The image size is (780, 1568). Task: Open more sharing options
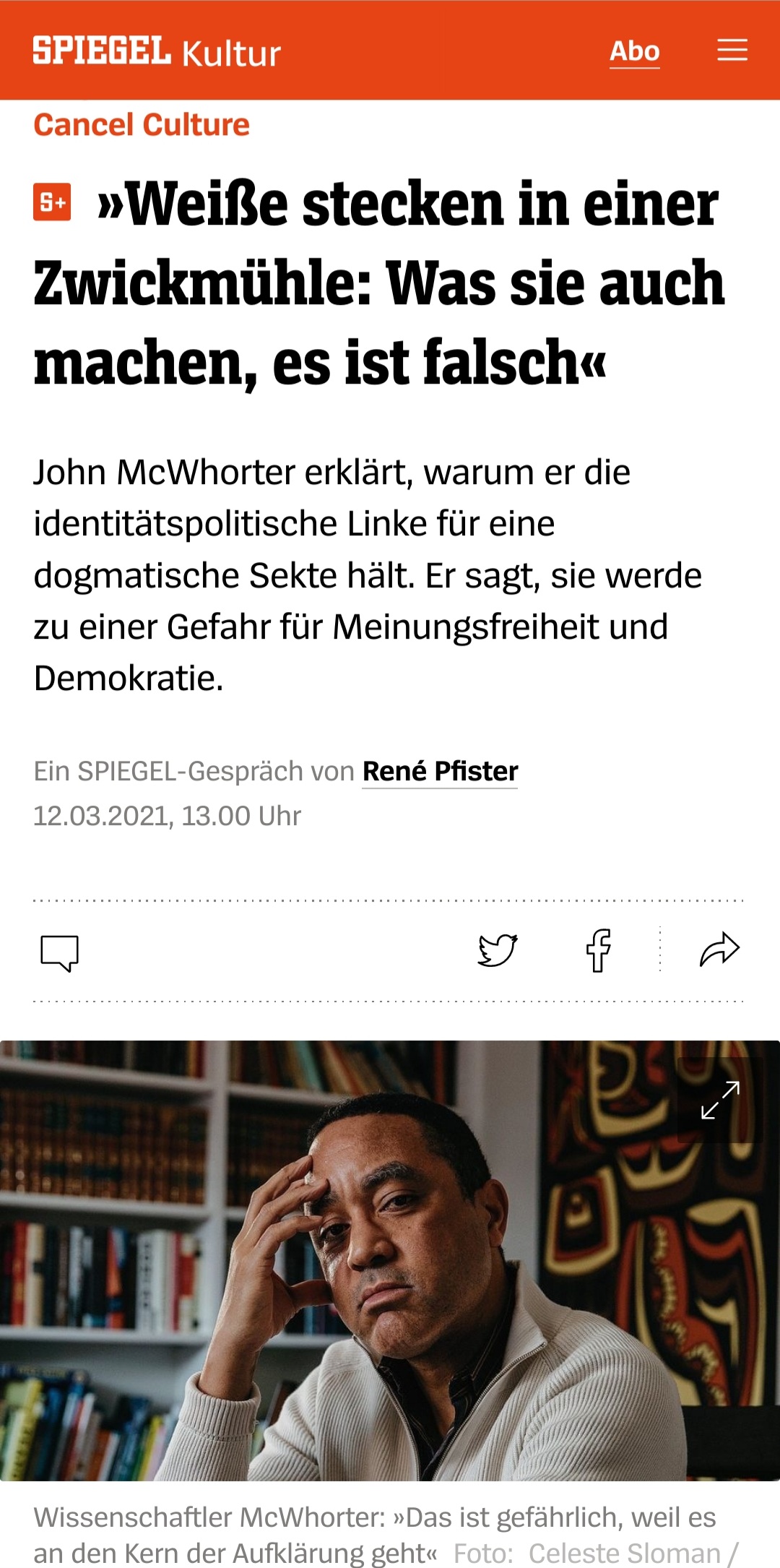[x=719, y=950]
